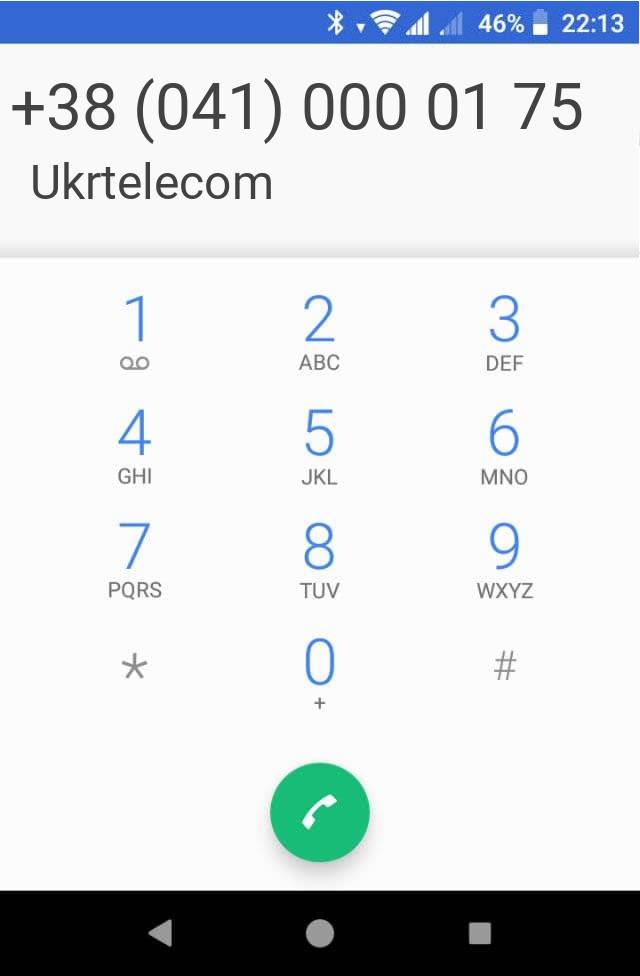Tap the star (*) key
Viewport: 640px width, 976px height.
point(134,667)
